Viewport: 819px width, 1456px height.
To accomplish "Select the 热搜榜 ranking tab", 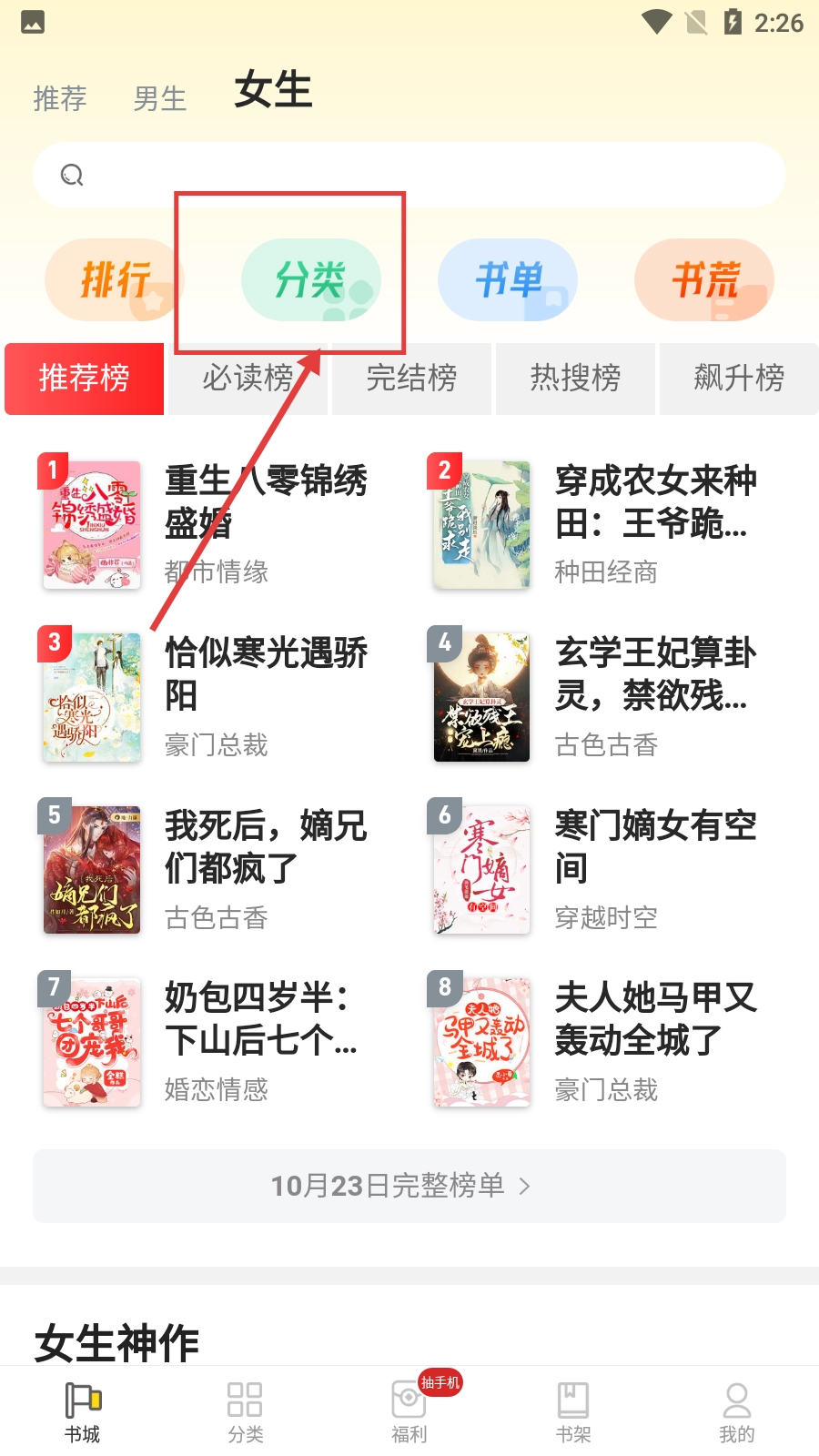I will (x=575, y=378).
